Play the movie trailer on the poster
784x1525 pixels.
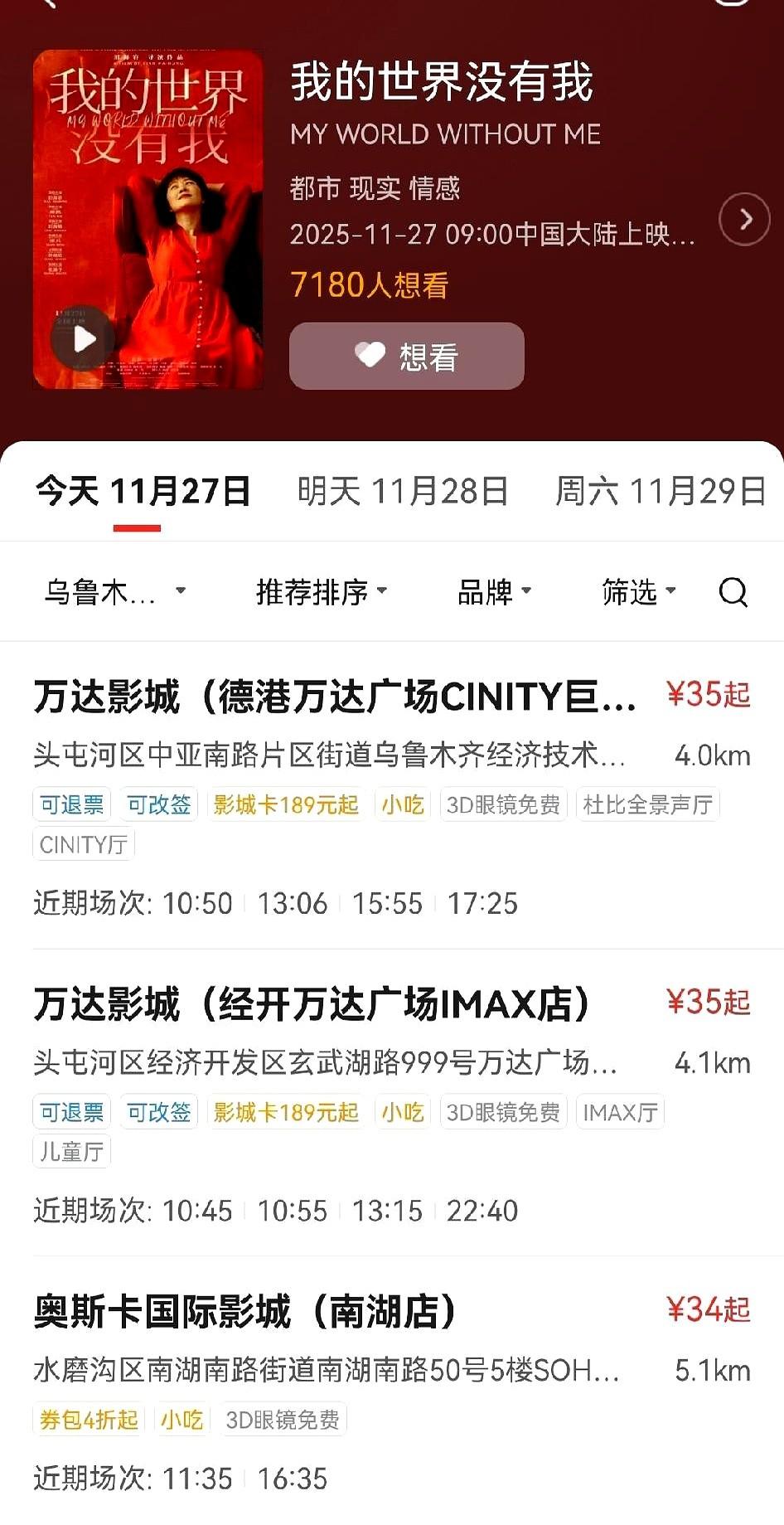pyautogui.click(x=82, y=338)
